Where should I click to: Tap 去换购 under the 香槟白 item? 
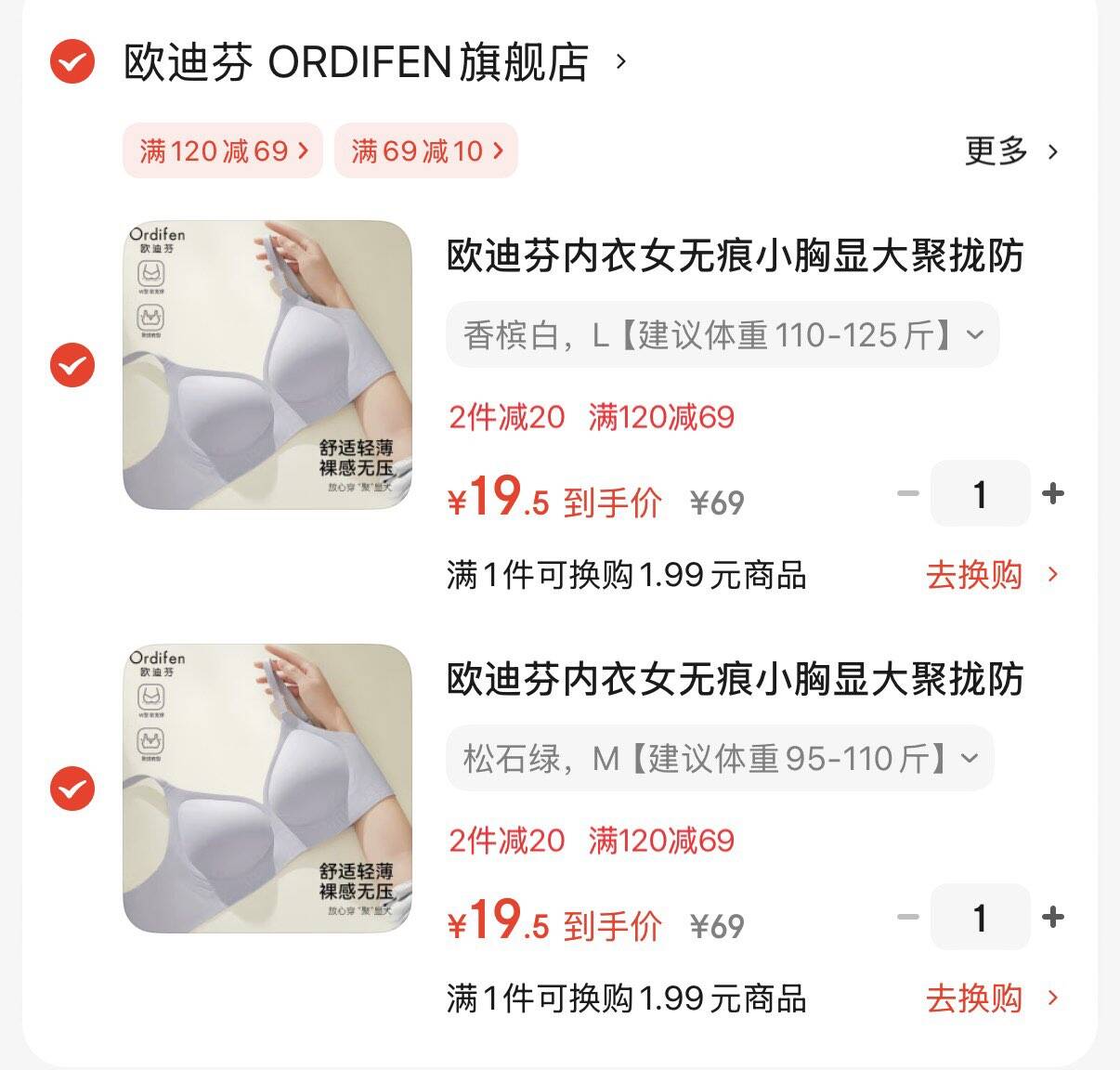coord(990,575)
